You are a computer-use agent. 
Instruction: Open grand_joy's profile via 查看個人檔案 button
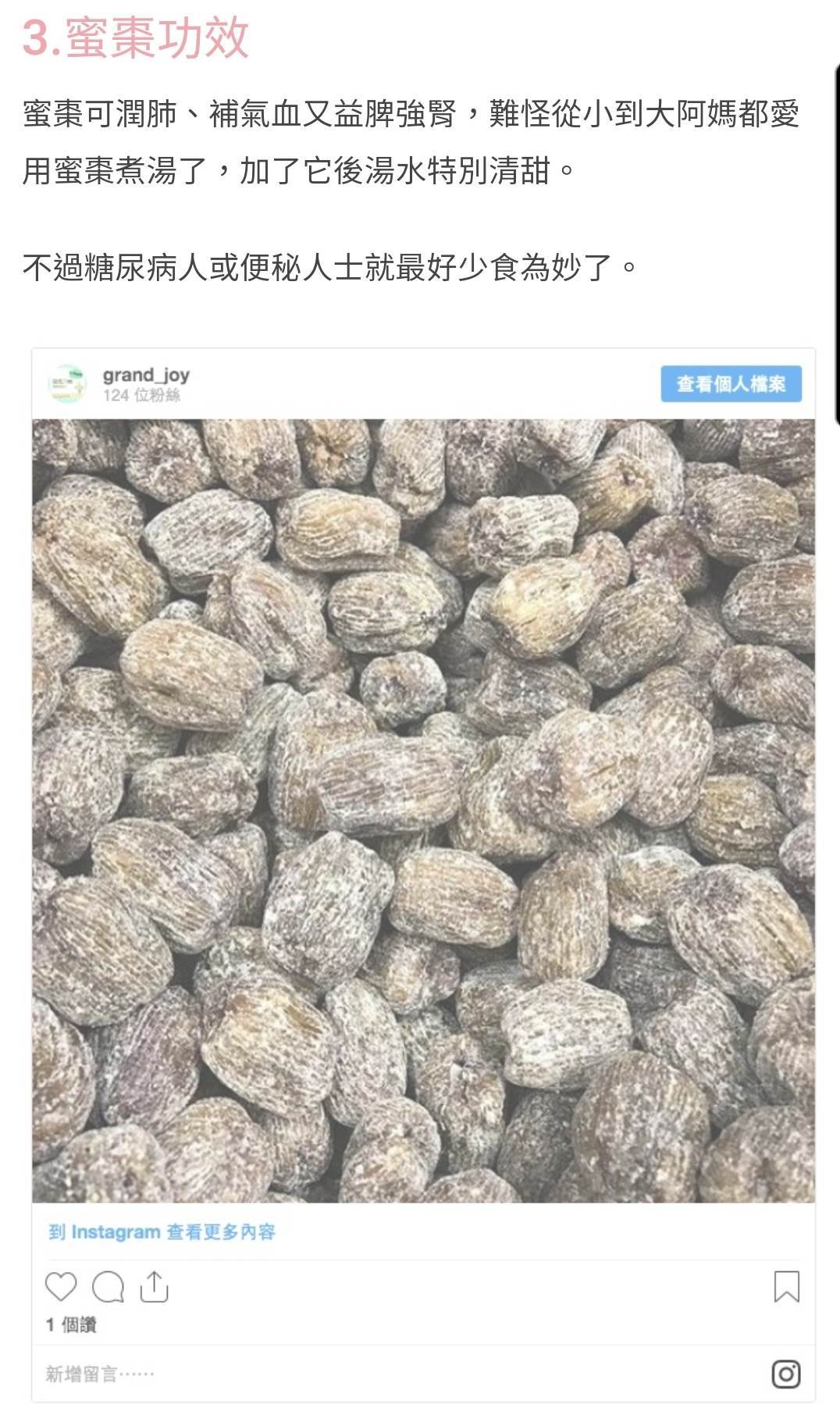coord(731,383)
